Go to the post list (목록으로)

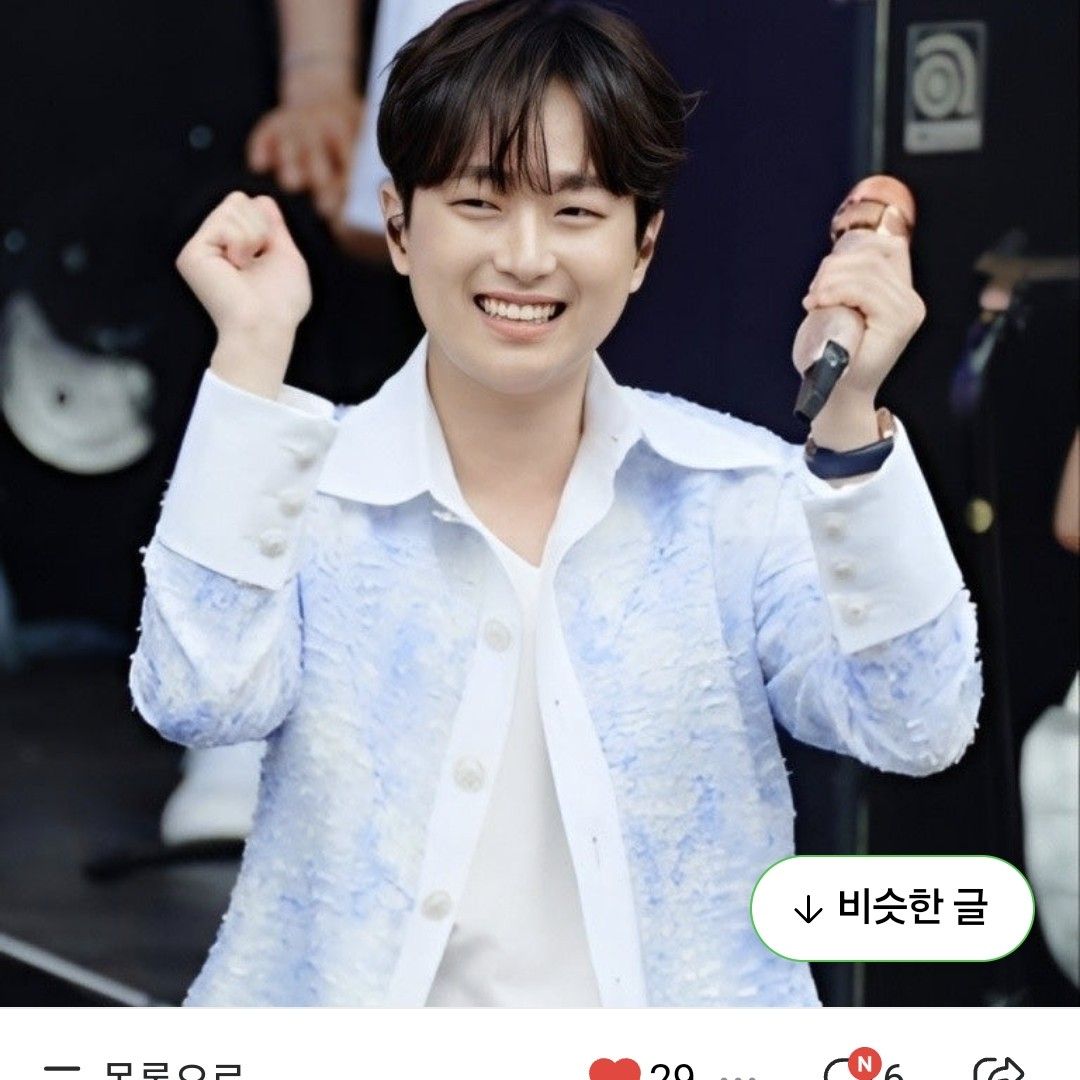pyautogui.click(x=145, y=1070)
